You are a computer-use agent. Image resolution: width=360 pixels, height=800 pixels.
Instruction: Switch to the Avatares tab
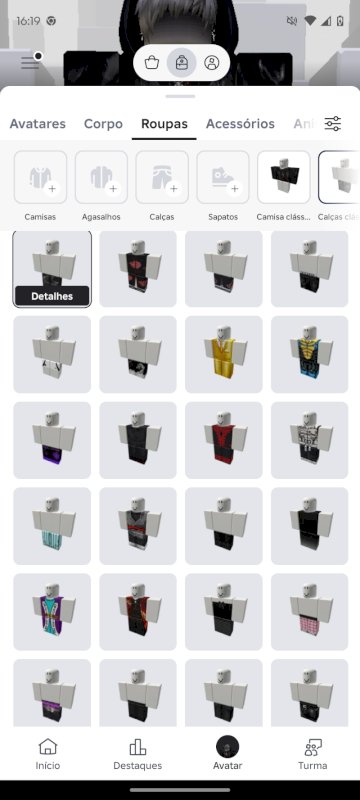click(x=38, y=123)
